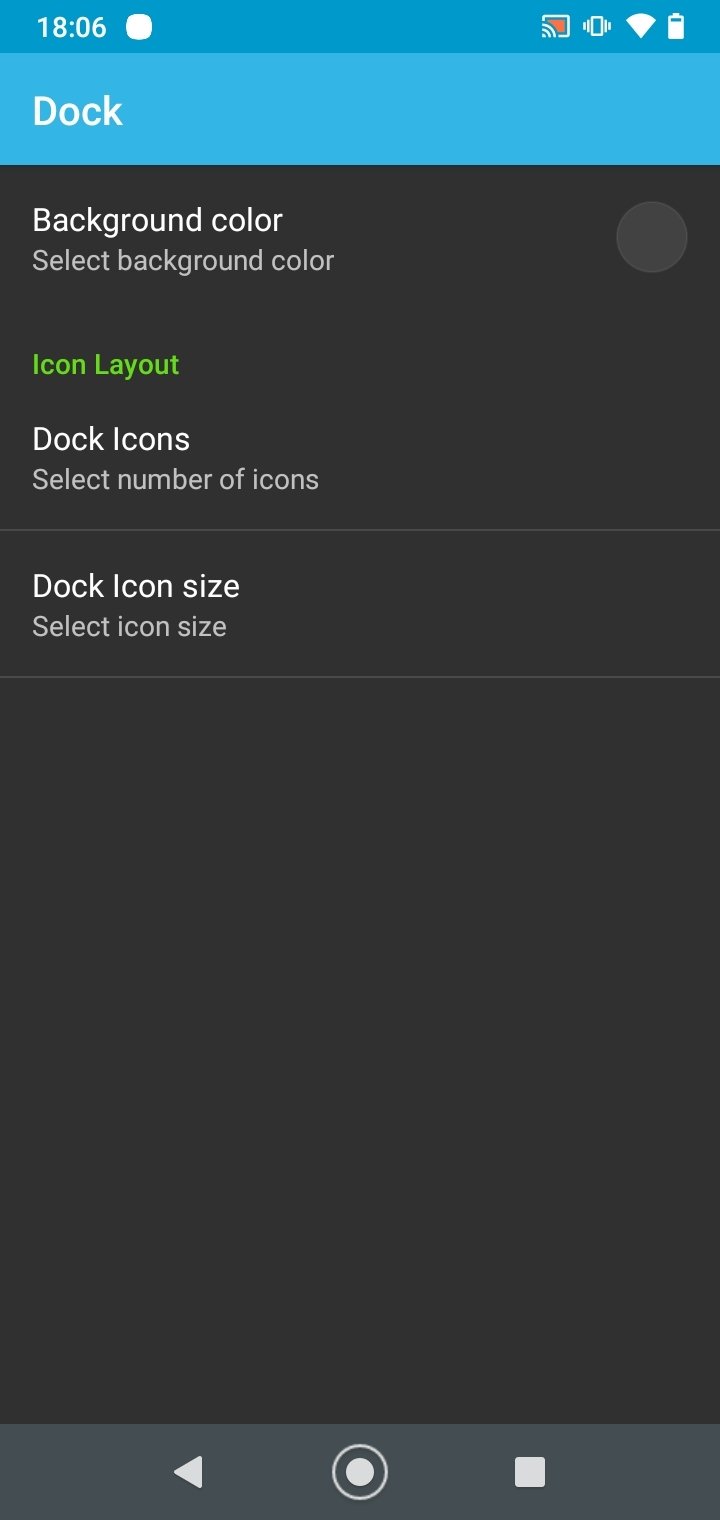Open recent apps via square button

coord(529,1472)
